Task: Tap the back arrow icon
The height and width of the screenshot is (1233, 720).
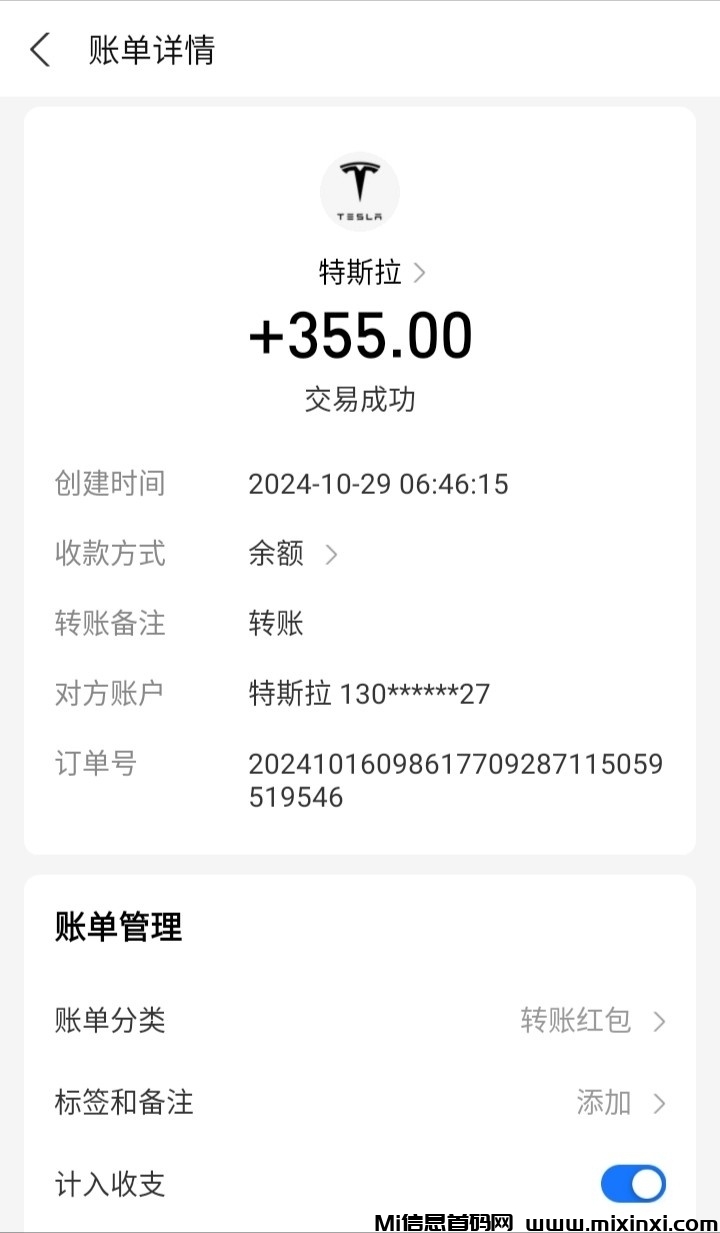Action: 38,48
